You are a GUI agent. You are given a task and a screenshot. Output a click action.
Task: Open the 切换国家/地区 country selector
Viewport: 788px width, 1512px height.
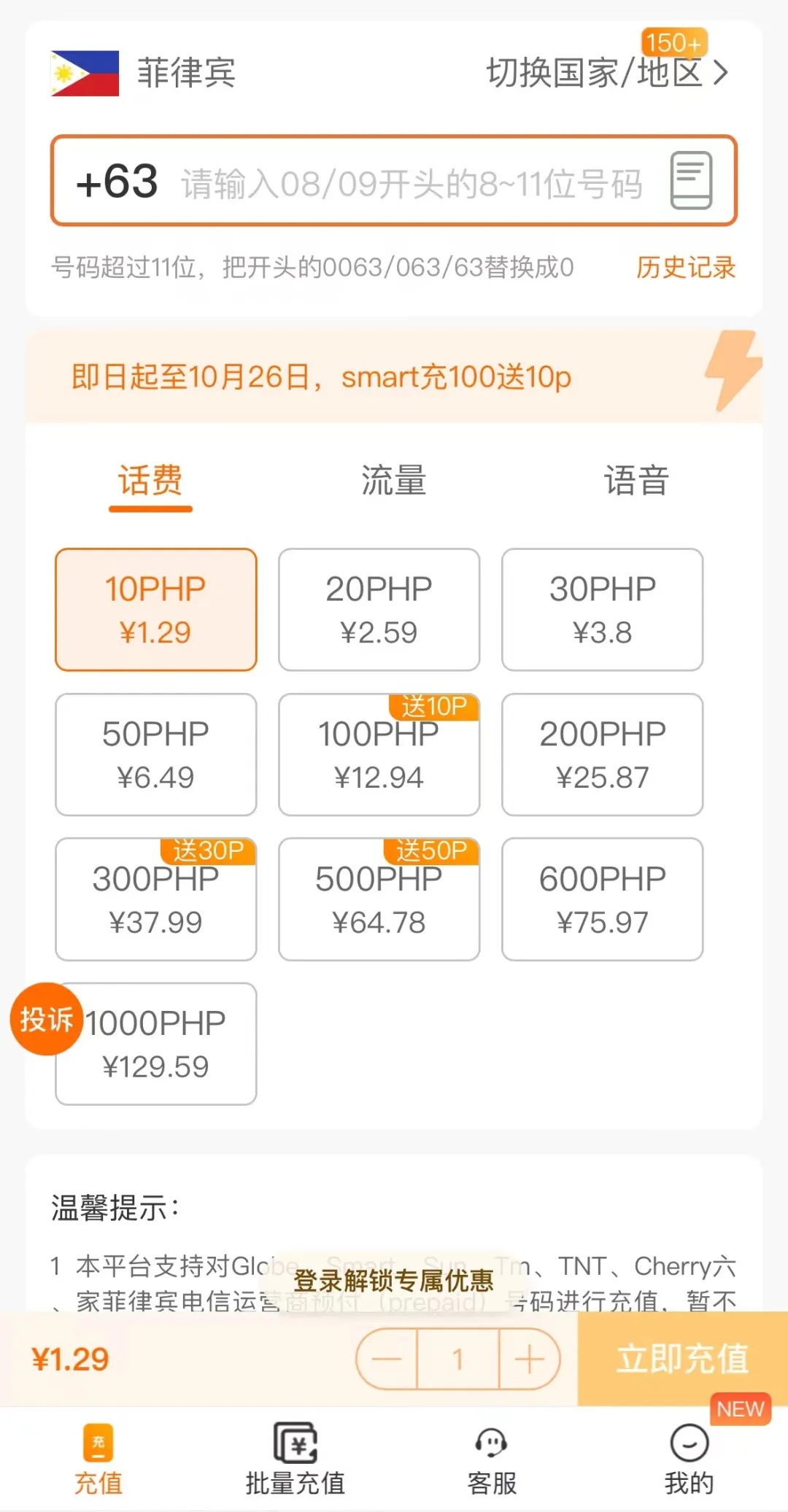coord(607,72)
